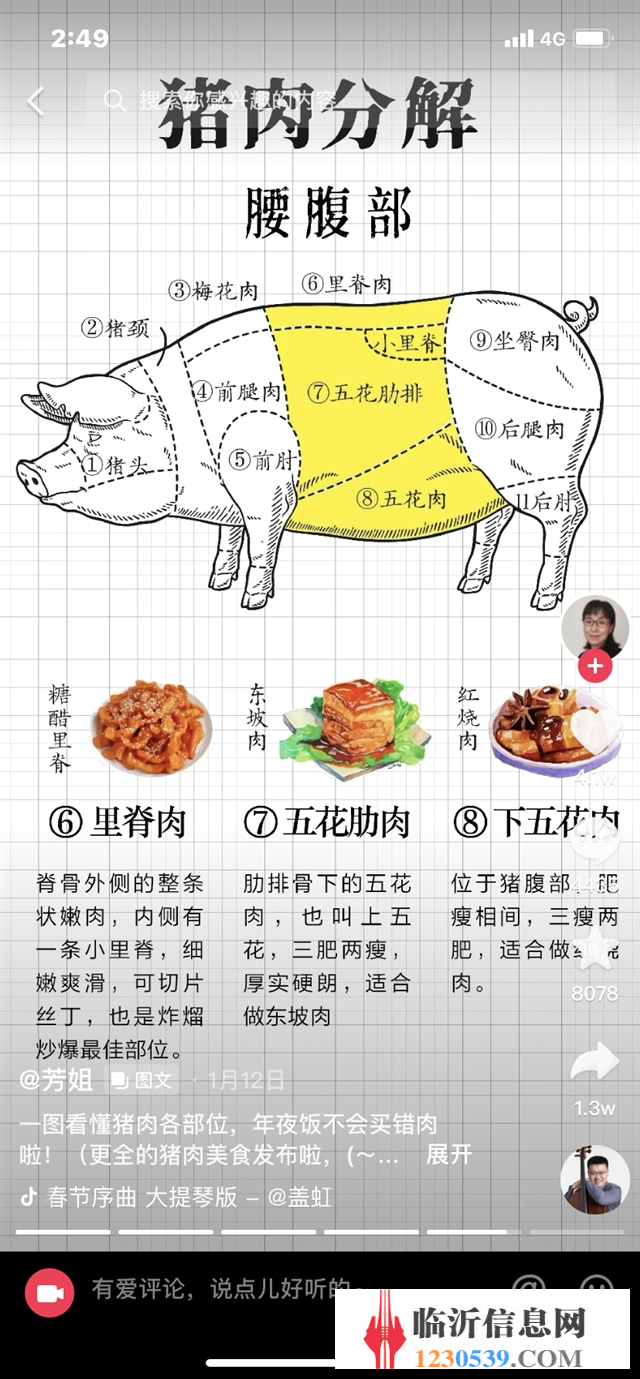Open the cello music disc avatar

595,1180
